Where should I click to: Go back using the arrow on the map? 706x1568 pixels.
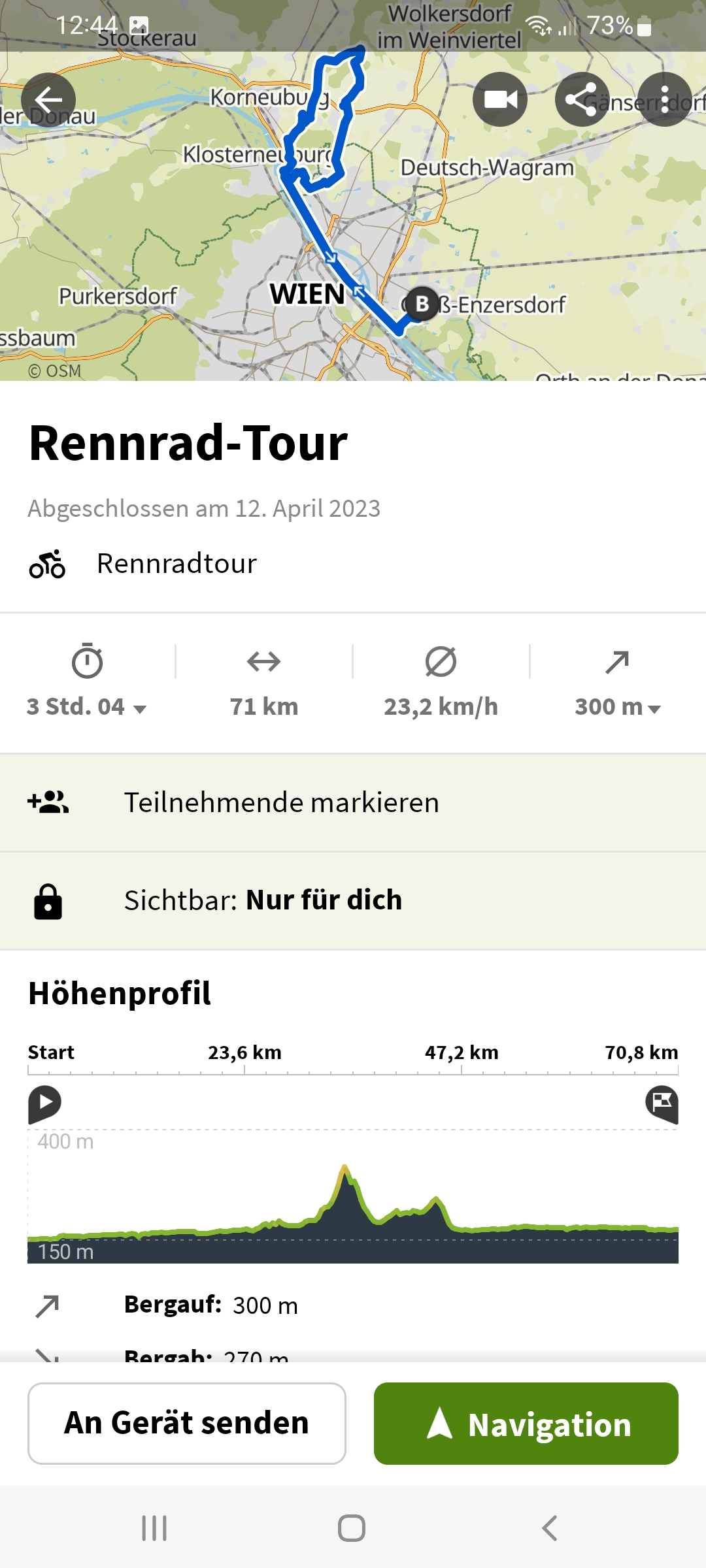coord(48,100)
